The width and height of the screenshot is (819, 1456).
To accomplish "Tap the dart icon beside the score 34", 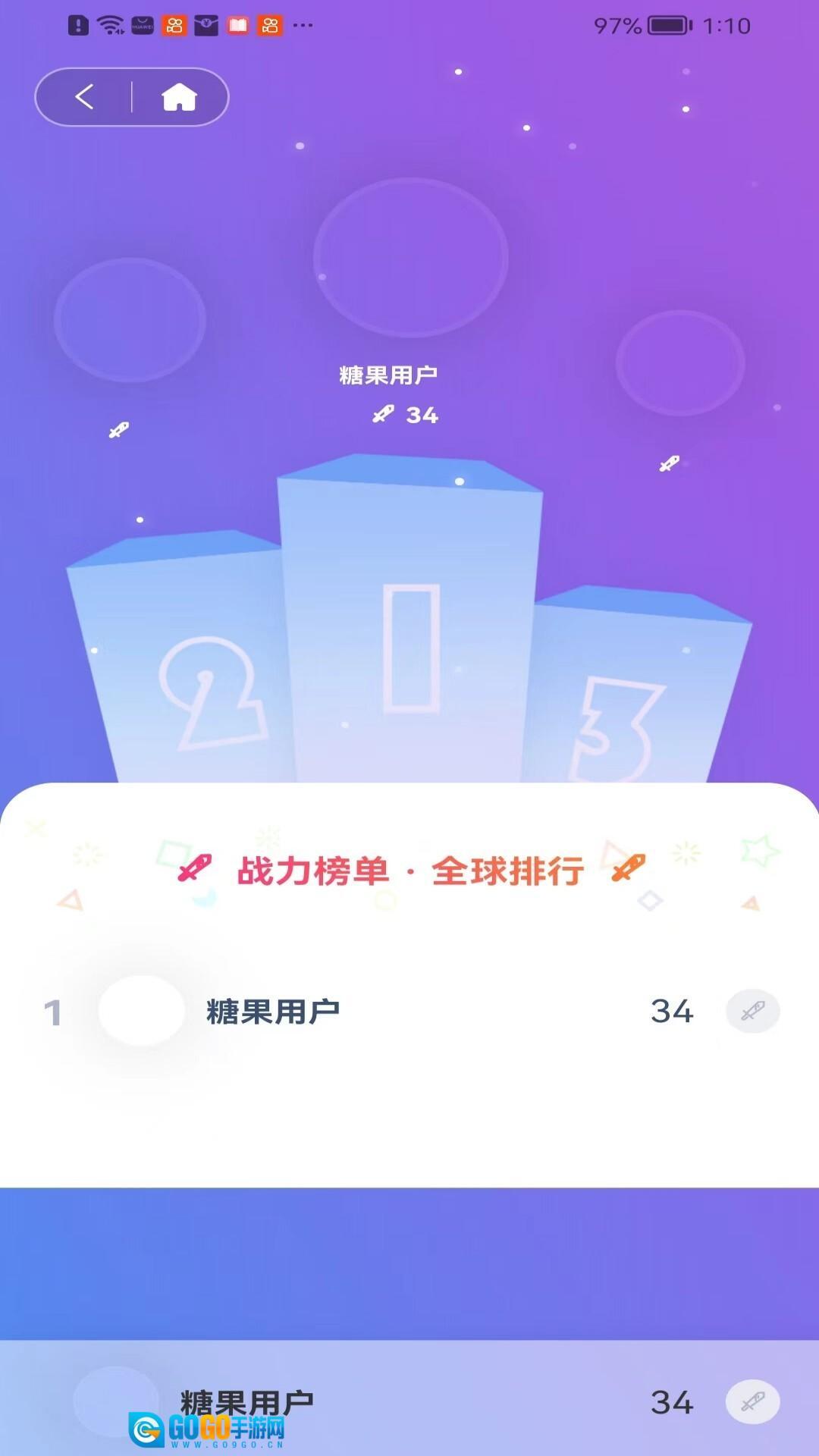I will [384, 414].
